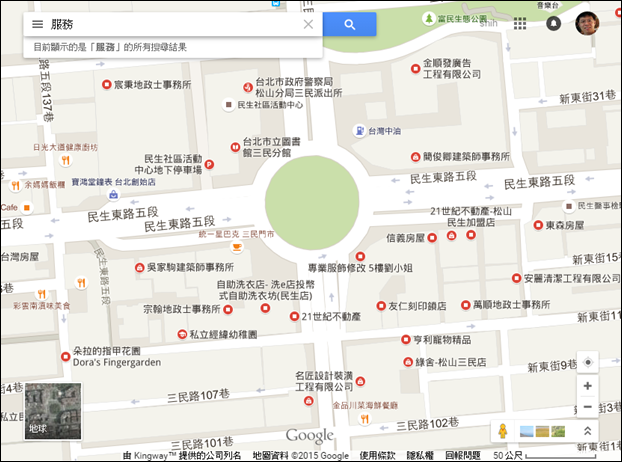
Task: Tap the blue search button
Action: coord(349,24)
